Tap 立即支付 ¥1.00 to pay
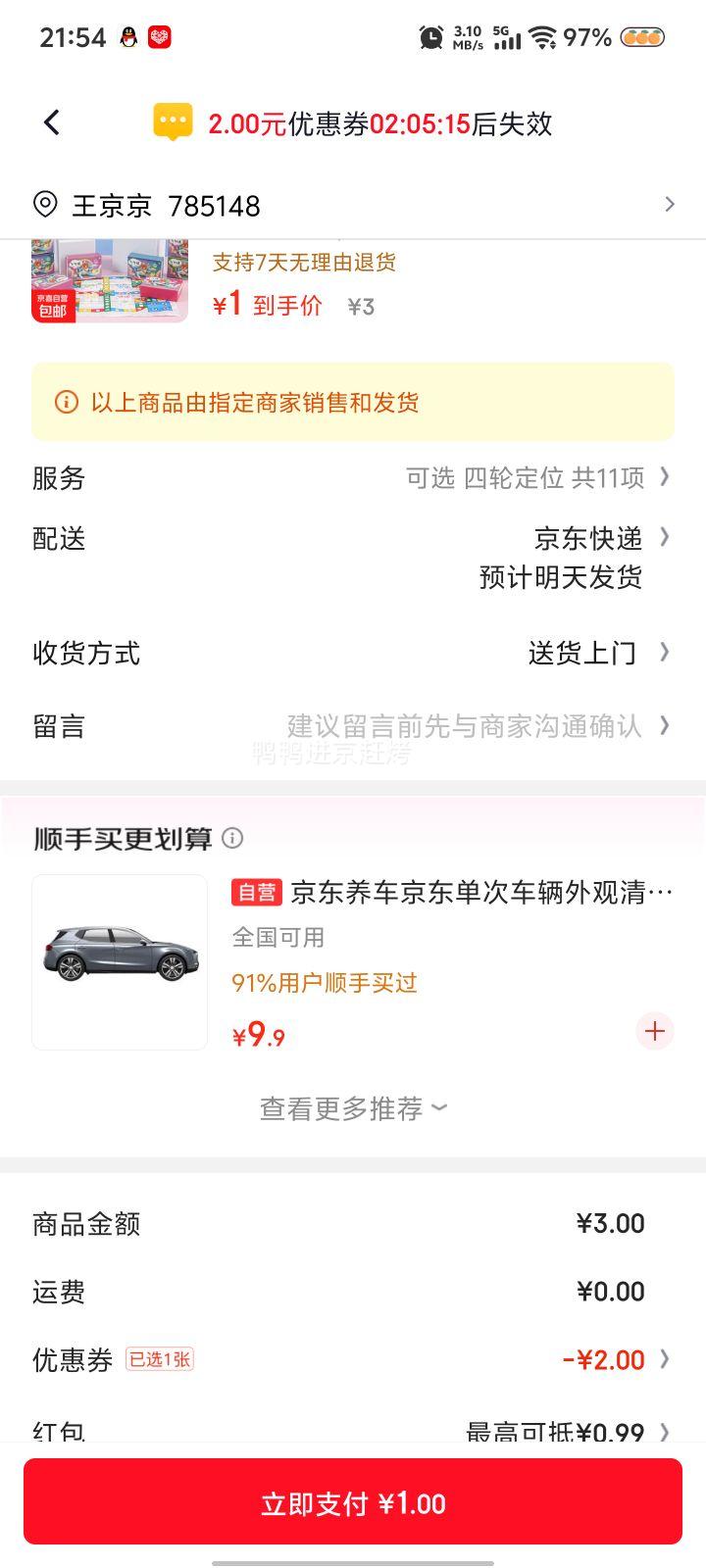Image resolution: width=706 pixels, height=1568 pixels. click(x=353, y=1502)
